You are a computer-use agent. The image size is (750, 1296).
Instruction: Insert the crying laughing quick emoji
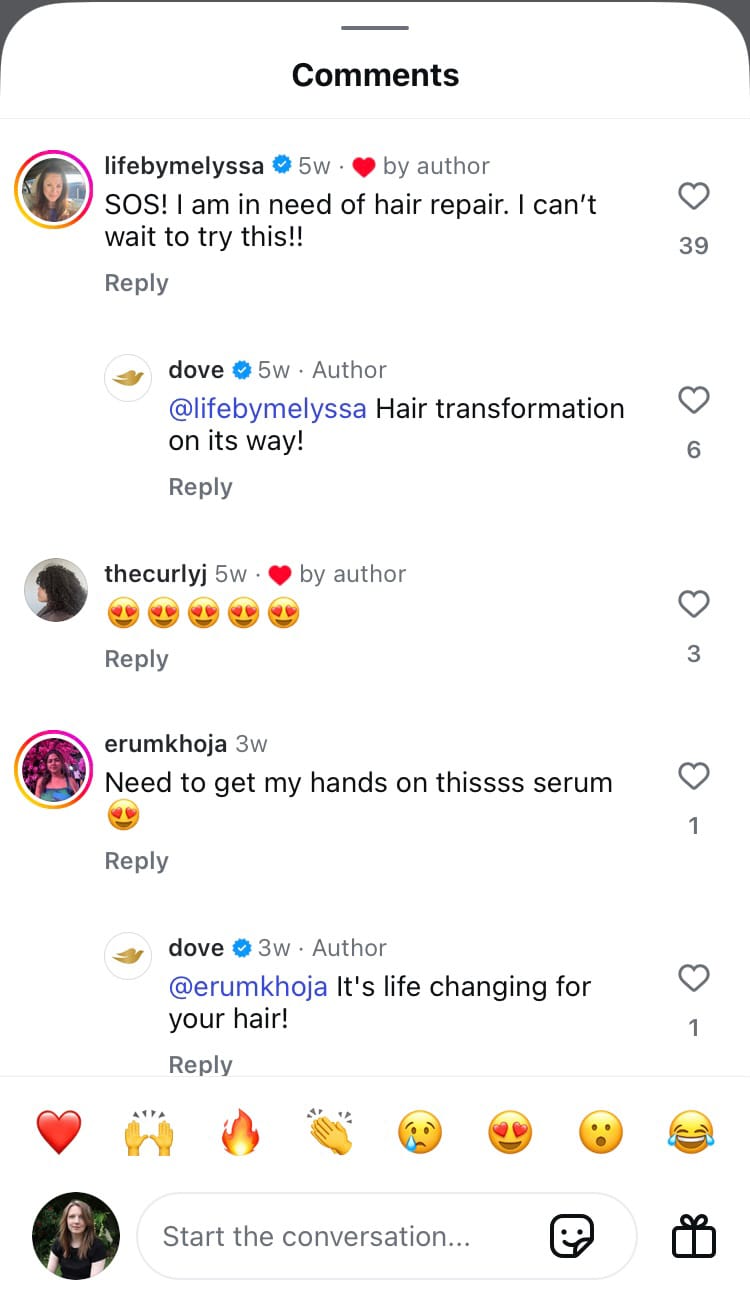[691, 1133]
